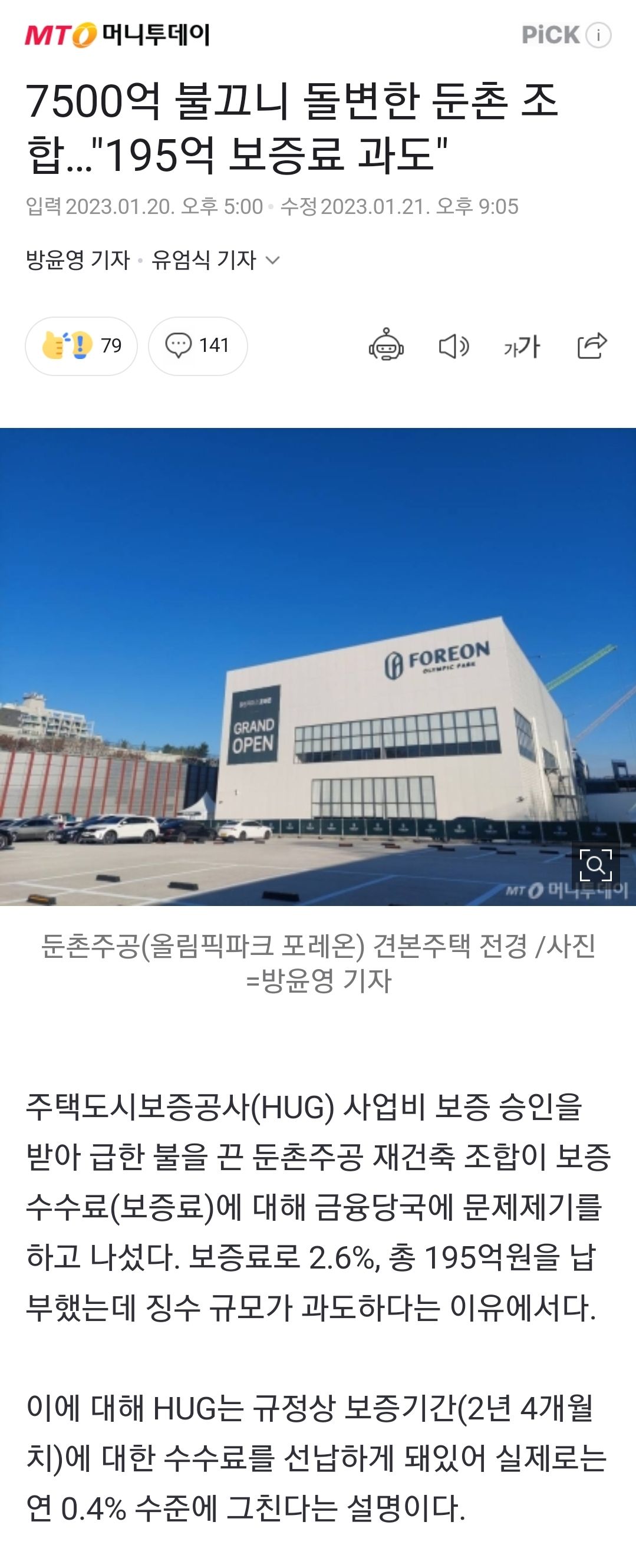Open the 141 comments
636x1568 pixels.
click(x=198, y=346)
